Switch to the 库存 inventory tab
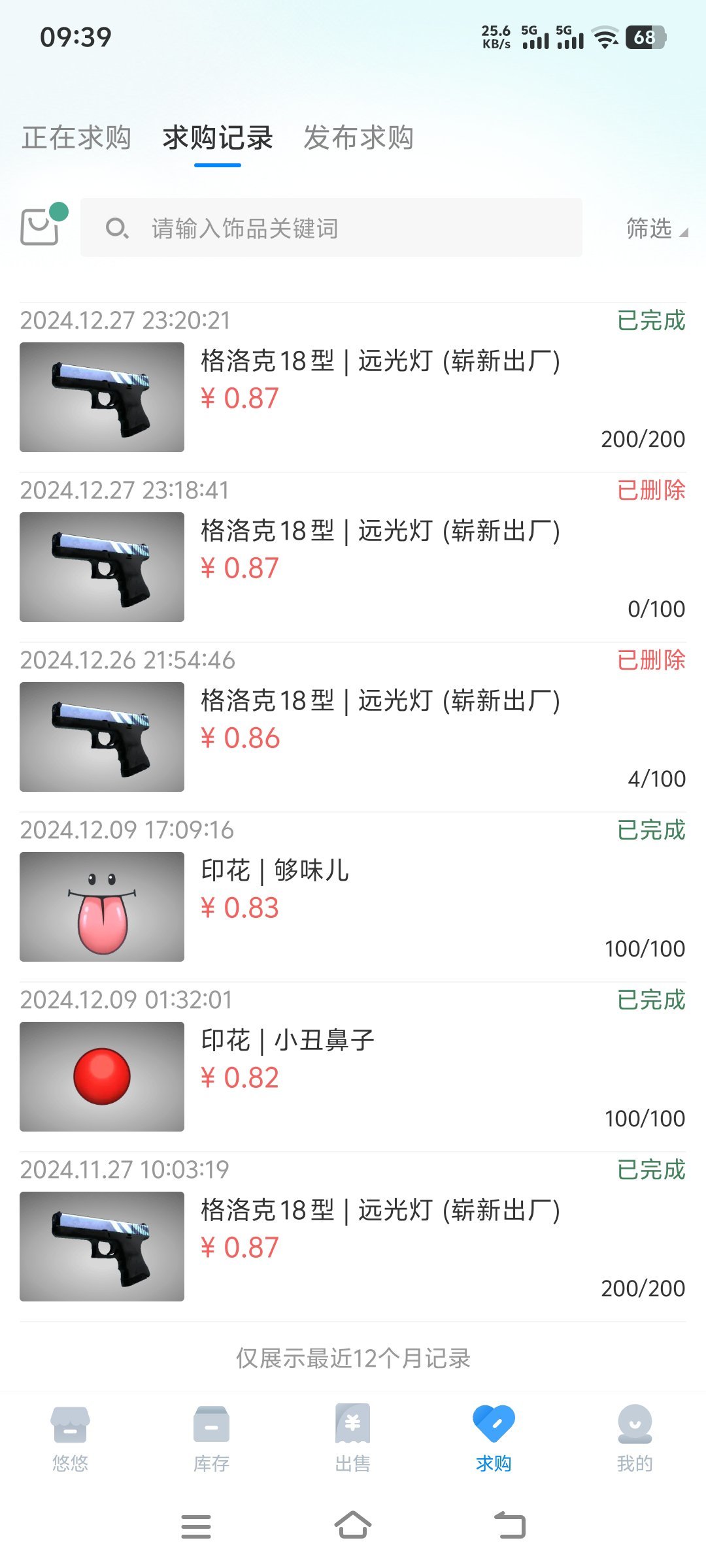706x1568 pixels. pyautogui.click(x=211, y=1437)
